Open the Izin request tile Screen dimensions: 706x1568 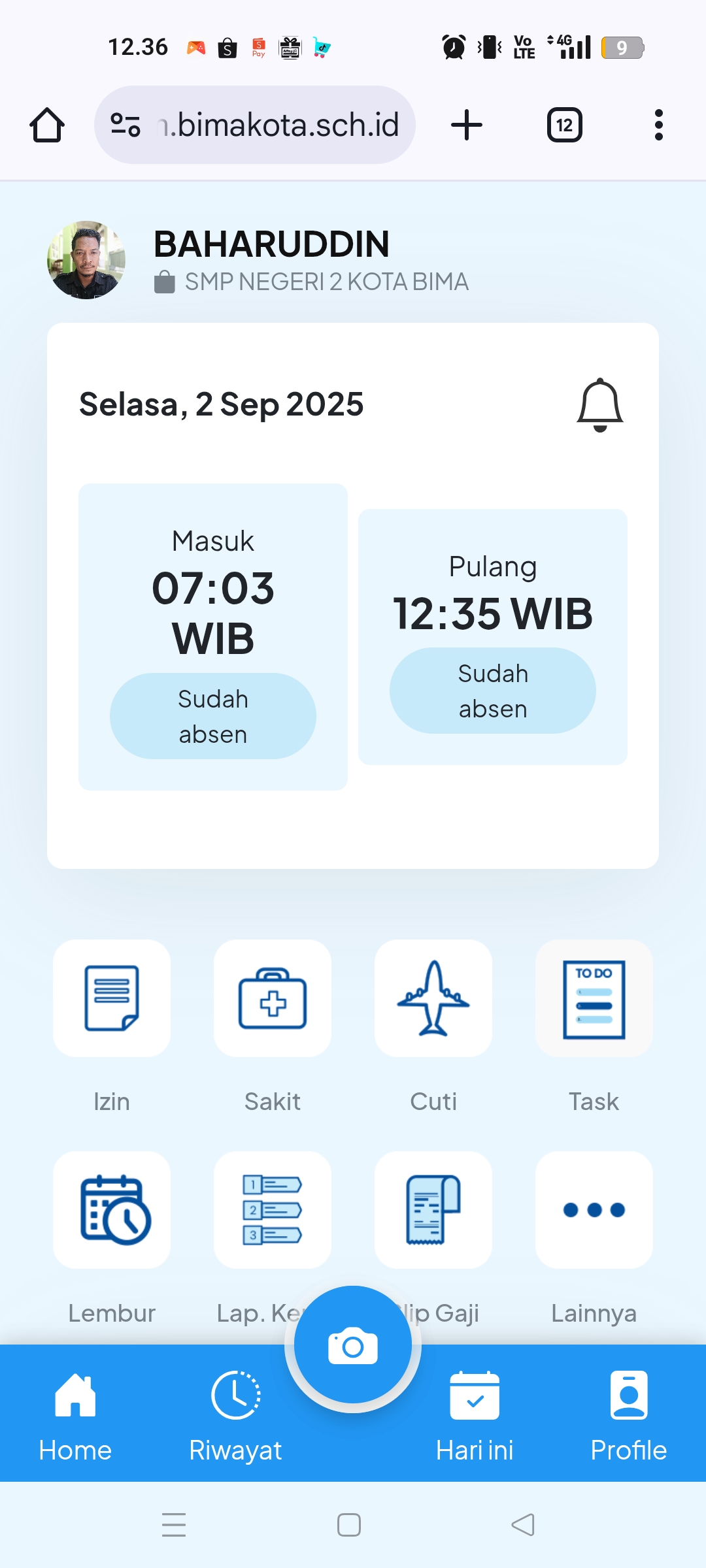point(112,998)
